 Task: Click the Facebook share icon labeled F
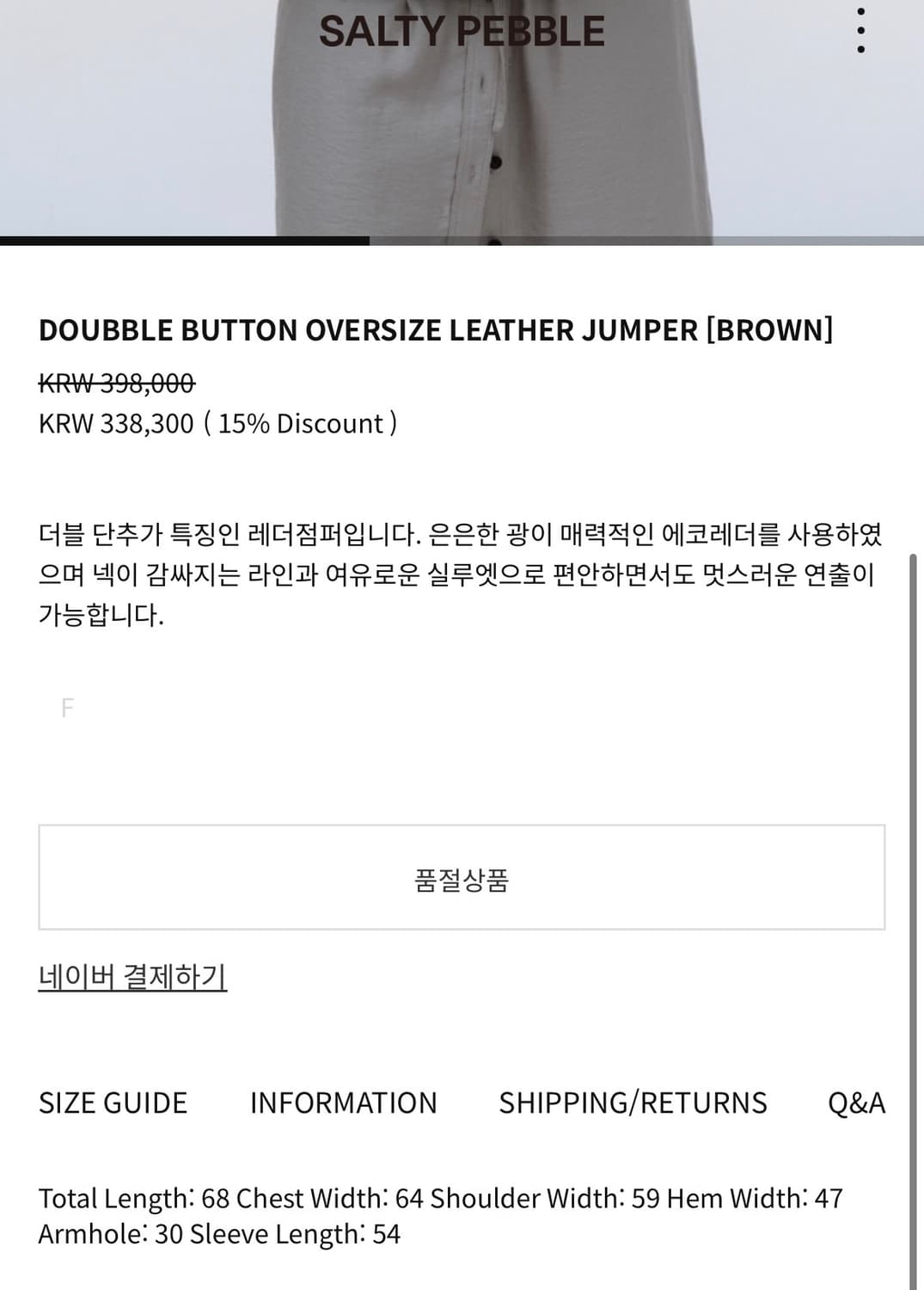[x=69, y=707]
